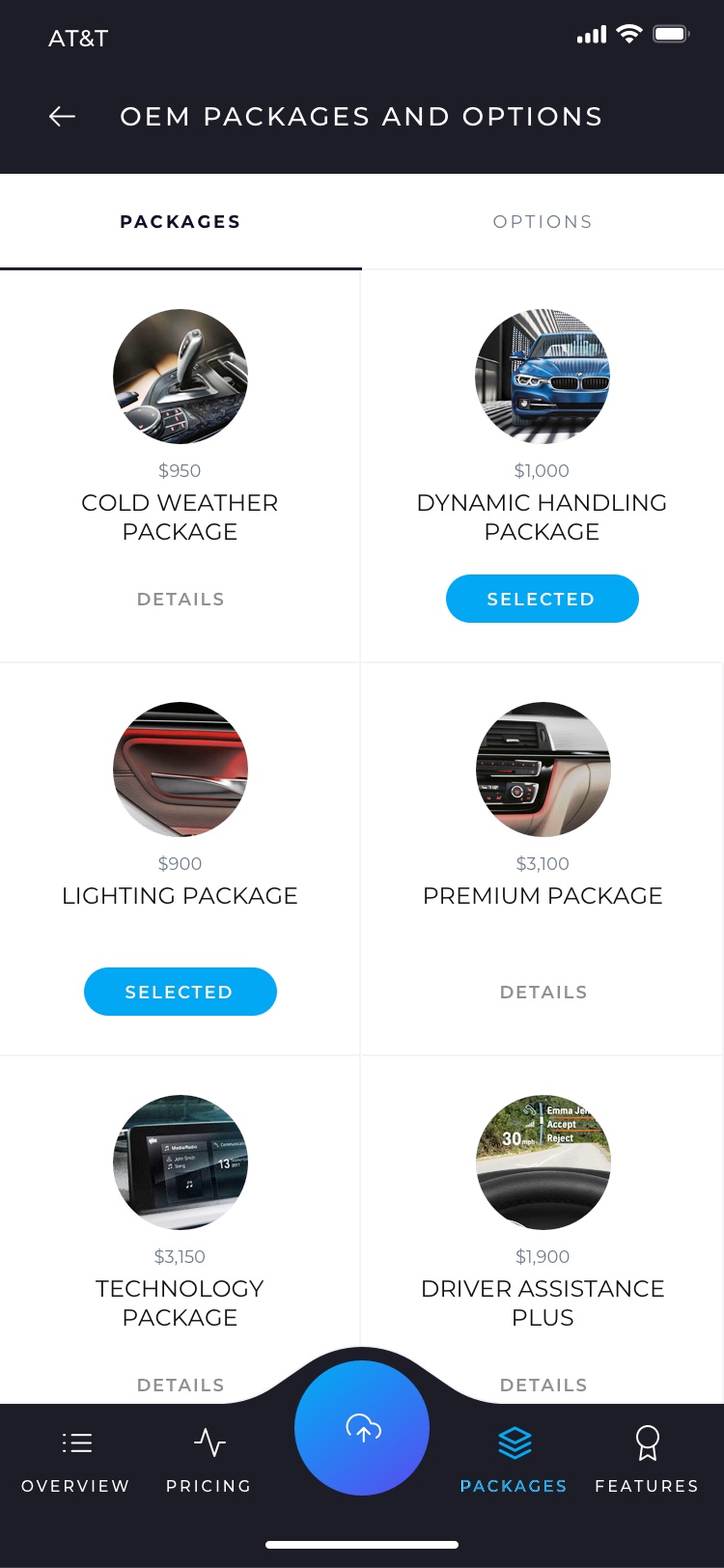Open the Technology Package image
The width and height of the screenshot is (724, 1568).
[181, 1162]
